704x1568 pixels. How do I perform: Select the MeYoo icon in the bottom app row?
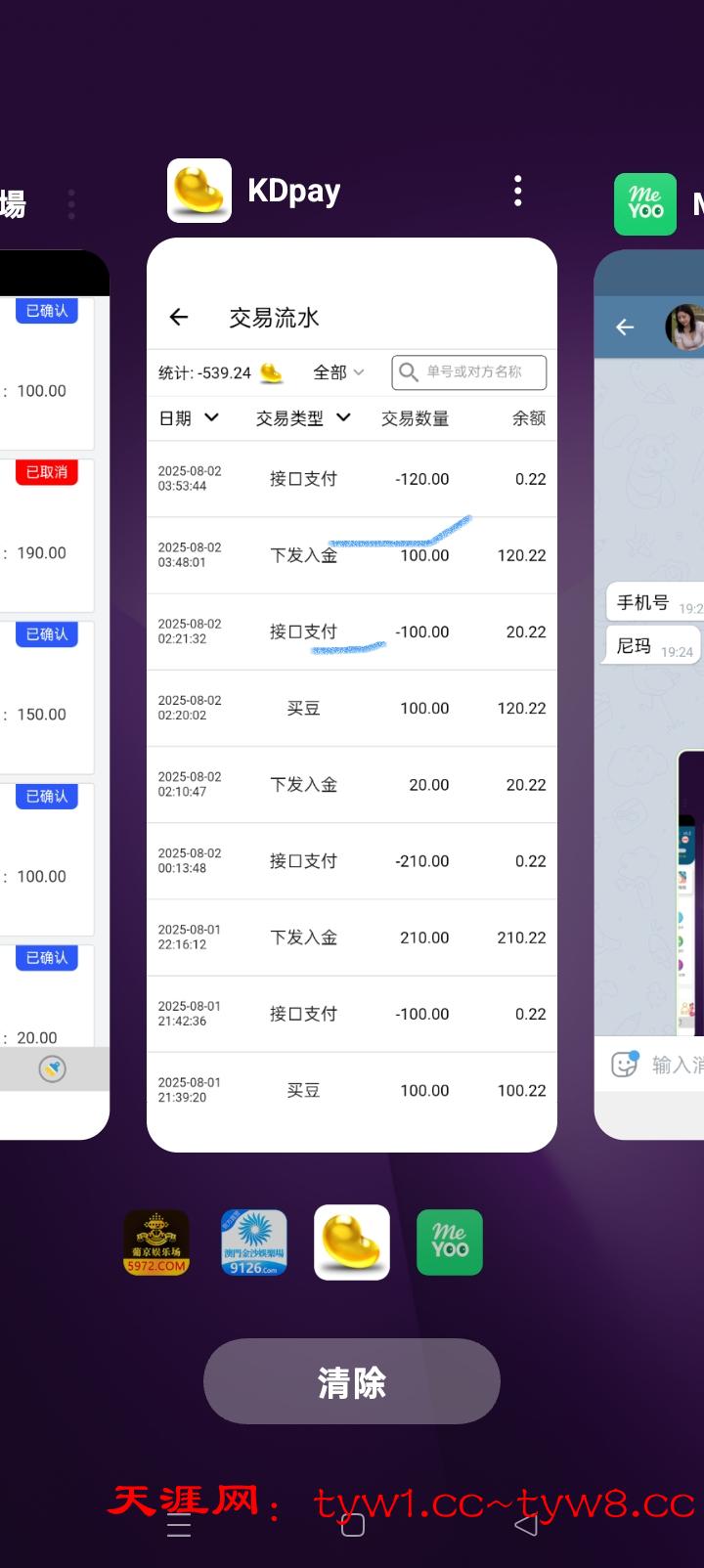pyautogui.click(x=450, y=1242)
